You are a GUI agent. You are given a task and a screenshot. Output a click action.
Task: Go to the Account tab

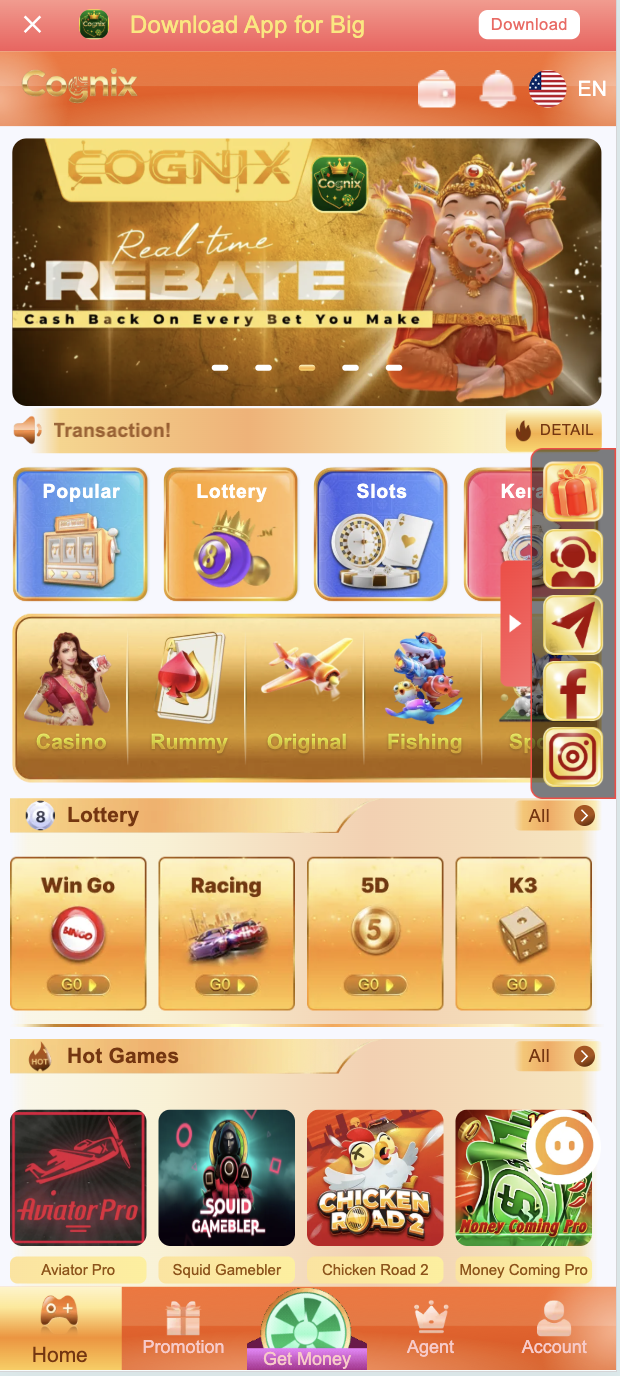point(554,1329)
